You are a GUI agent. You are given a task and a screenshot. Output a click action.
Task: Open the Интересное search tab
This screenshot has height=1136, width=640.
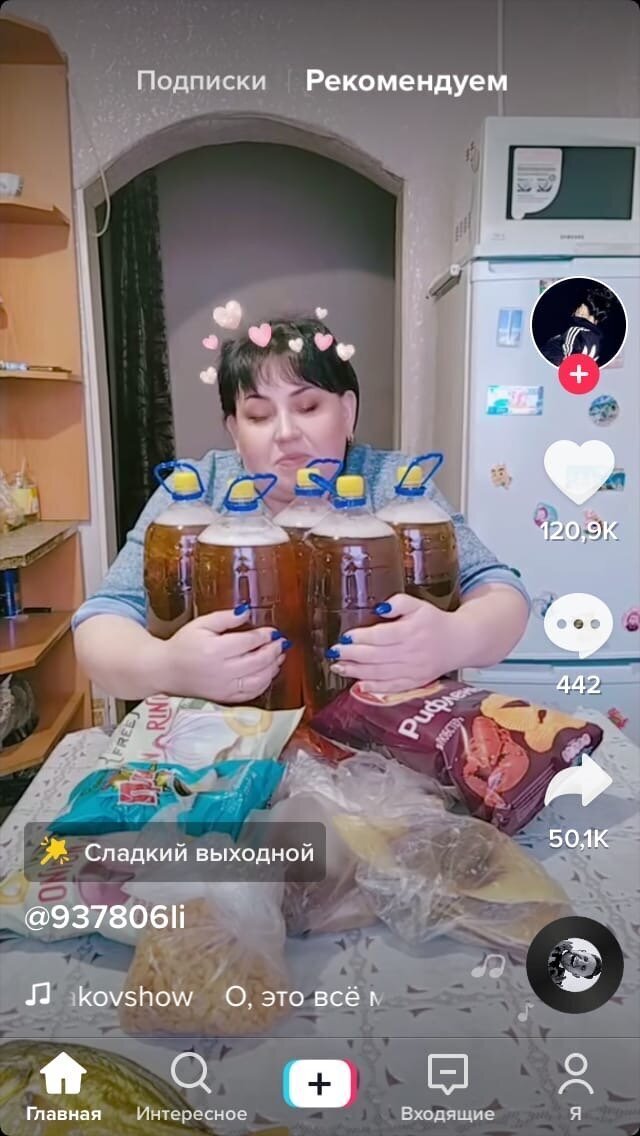pos(191,1087)
